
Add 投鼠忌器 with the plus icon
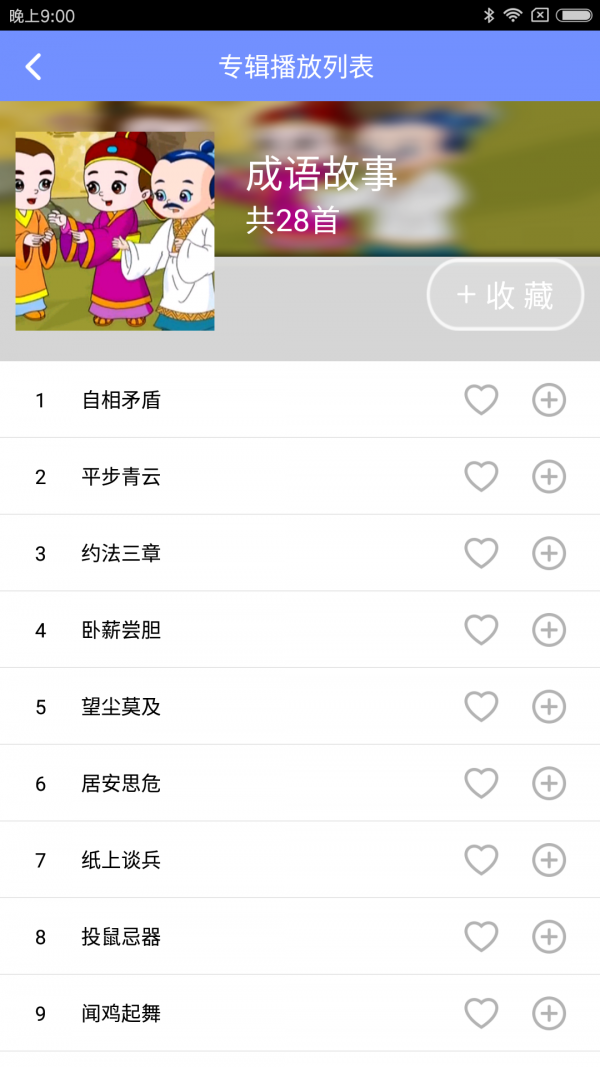click(x=548, y=937)
